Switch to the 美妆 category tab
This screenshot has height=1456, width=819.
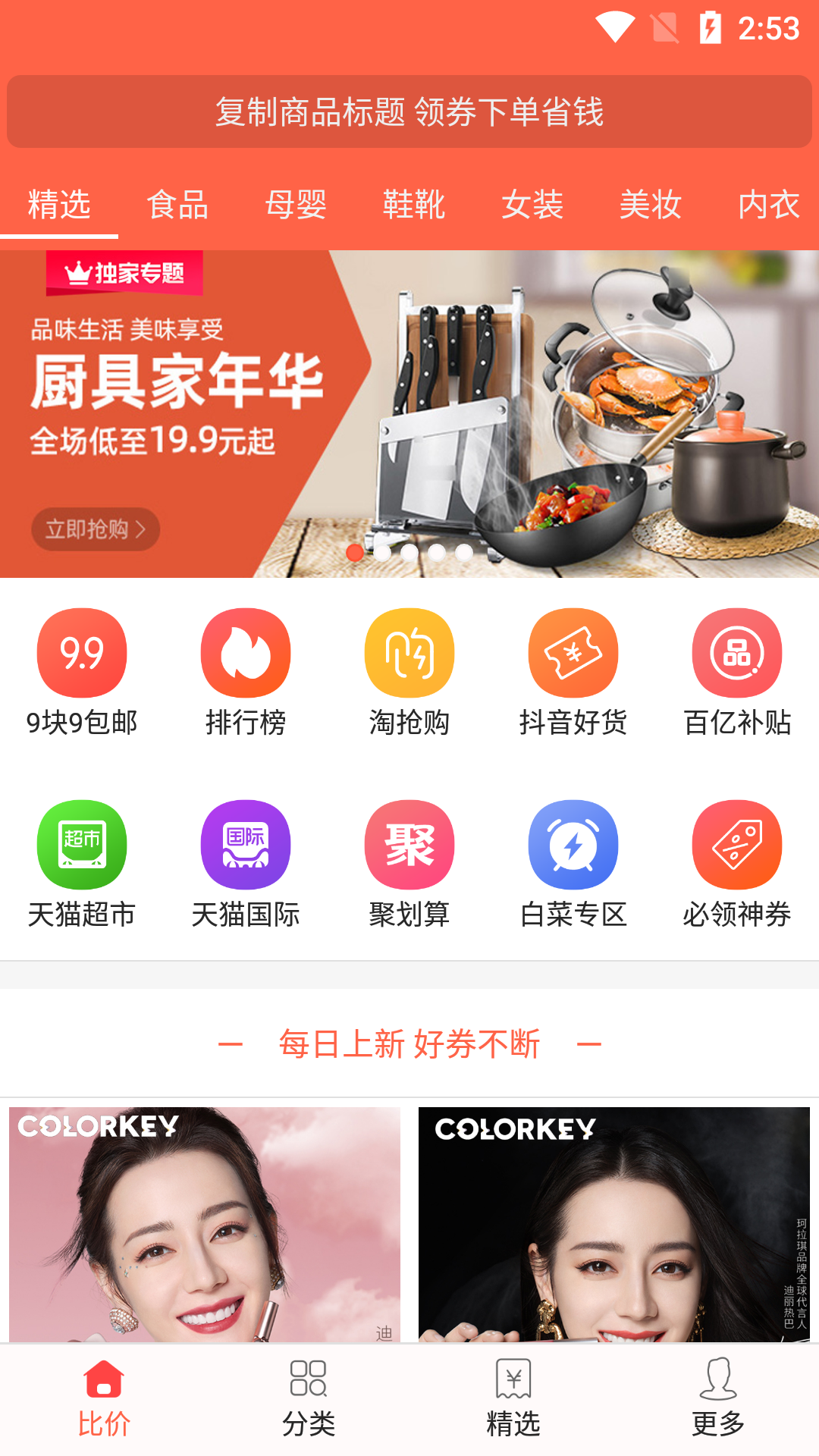click(650, 205)
